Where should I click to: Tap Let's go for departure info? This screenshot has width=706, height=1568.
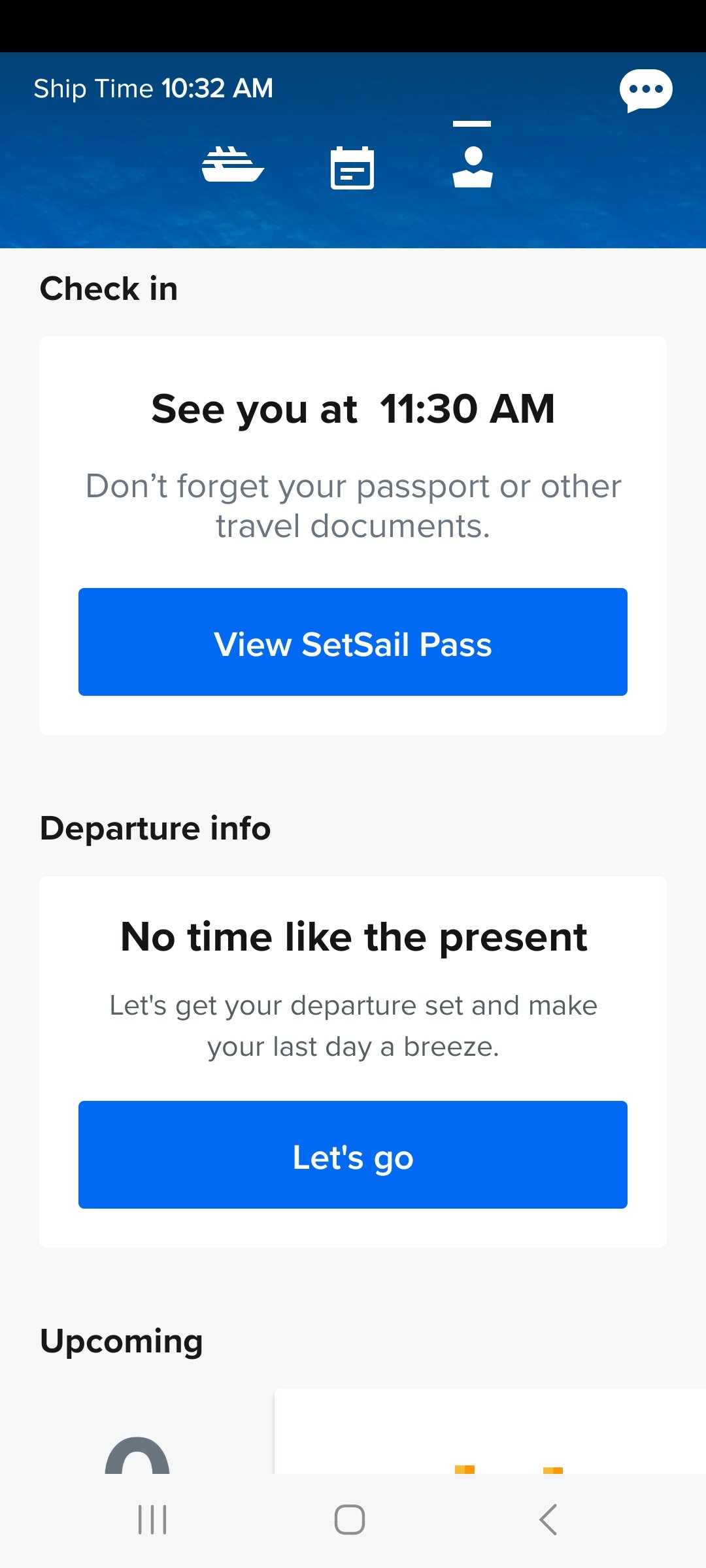[x=353, y=1154]
